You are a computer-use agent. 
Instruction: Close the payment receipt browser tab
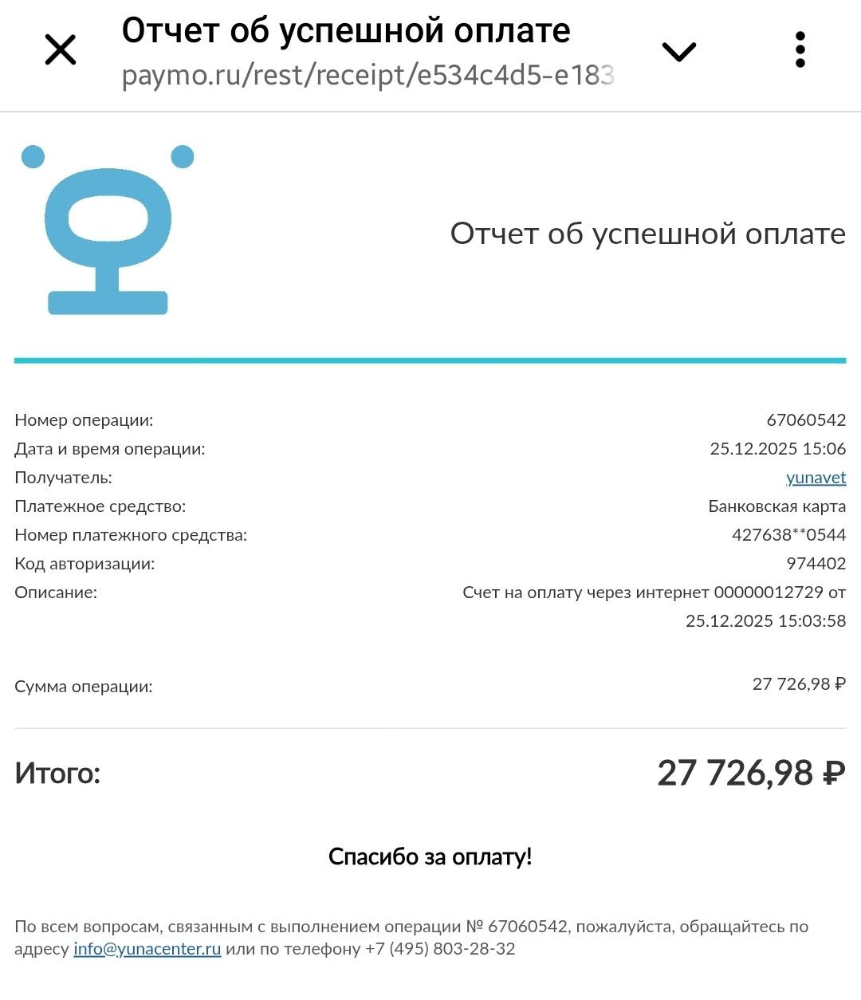[61, 50]
